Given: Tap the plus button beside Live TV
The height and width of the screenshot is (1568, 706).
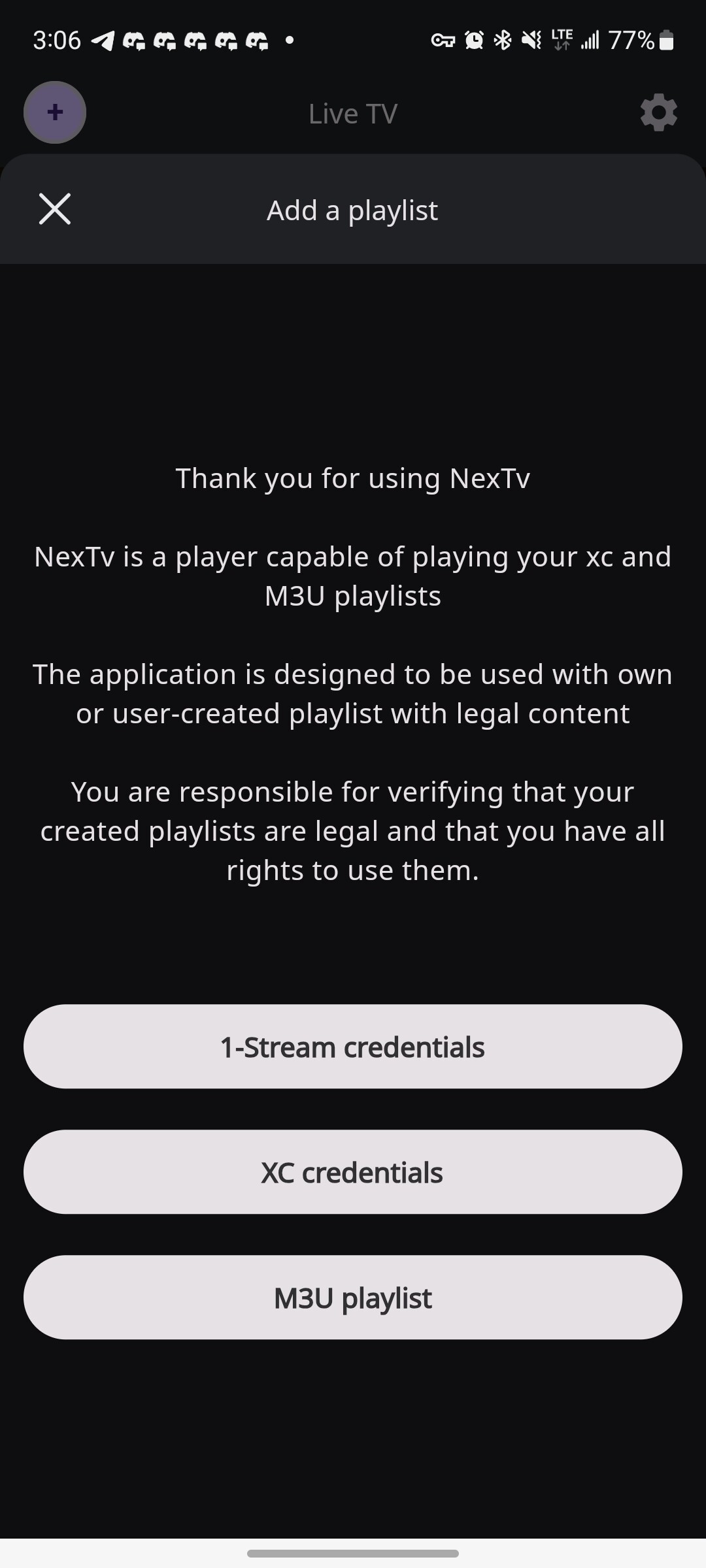Looking at the screenshot, I should (x=55, y=112).
